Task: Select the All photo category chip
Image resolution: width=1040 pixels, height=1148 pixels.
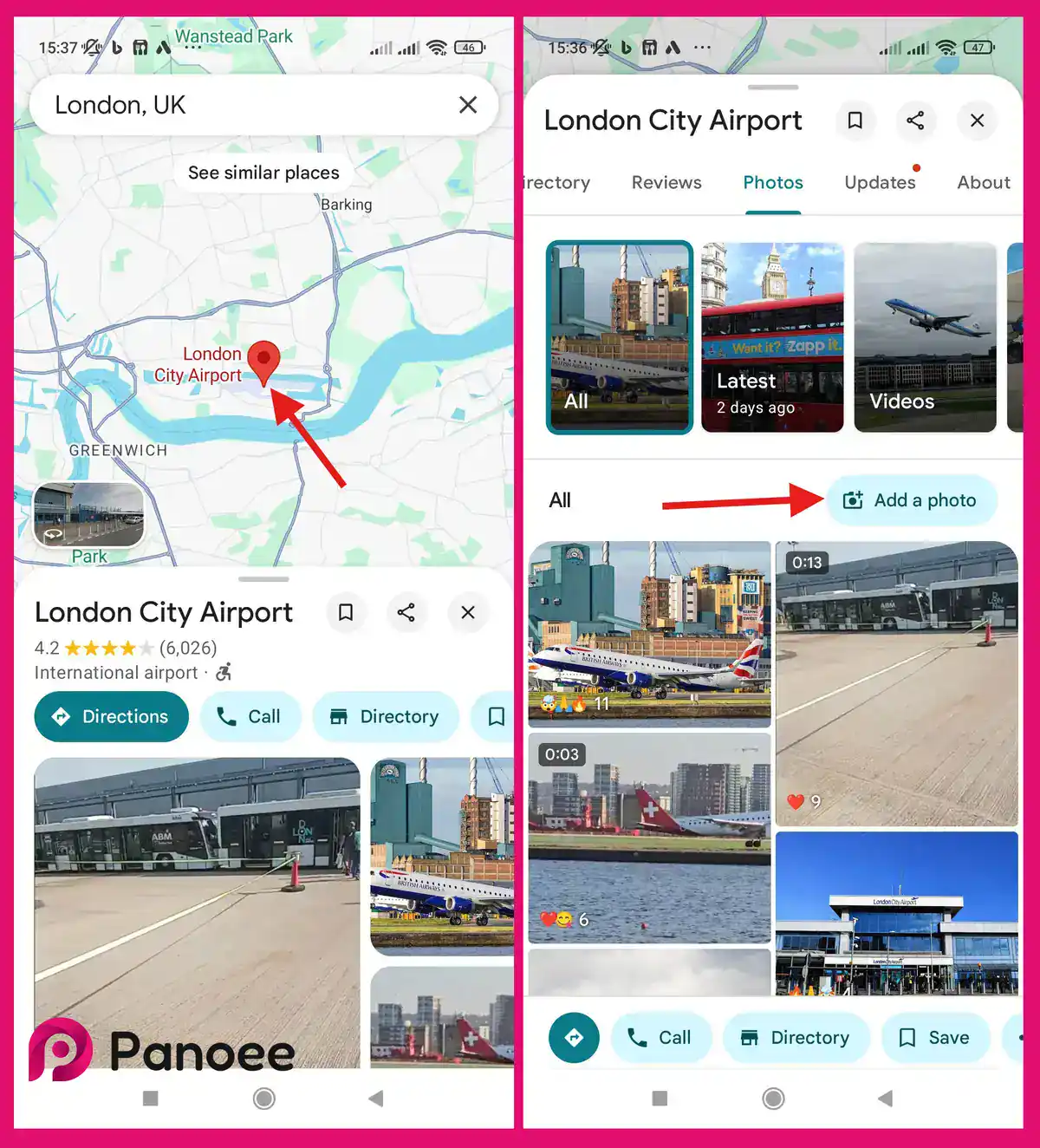Action: pyautogui.click(x=619, y=336)
